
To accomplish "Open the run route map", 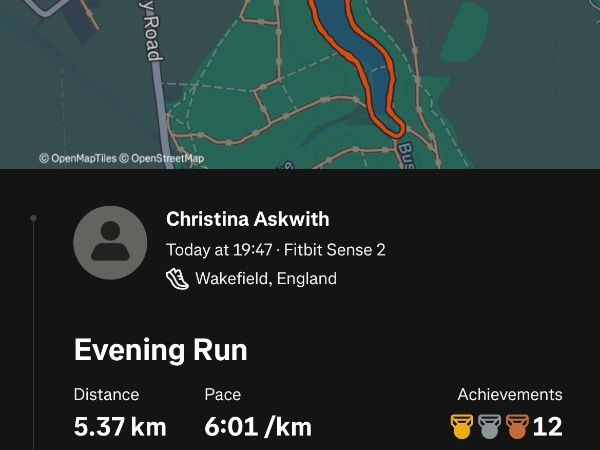I will (300, 84).
